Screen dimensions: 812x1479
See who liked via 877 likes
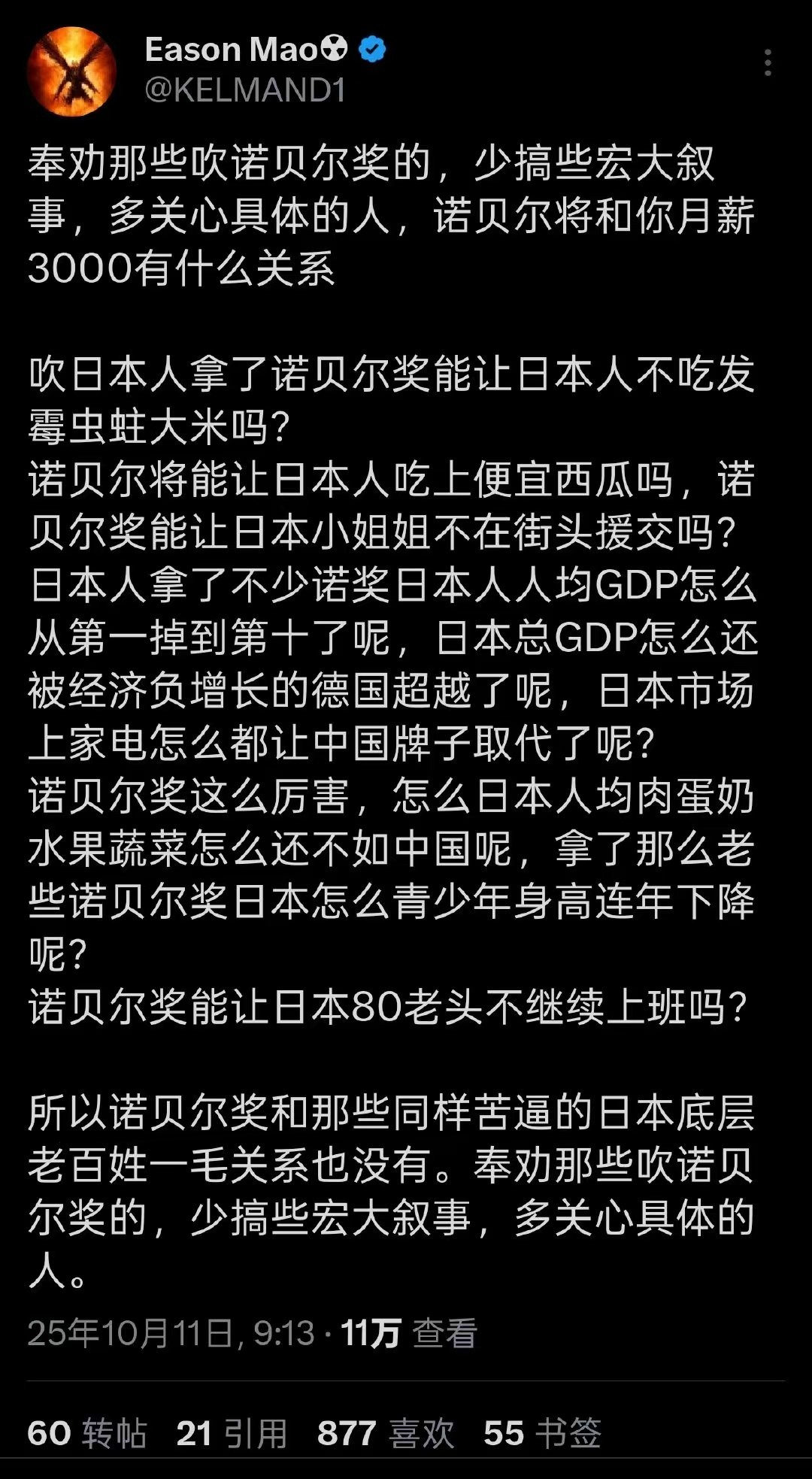(x=385, y=1433)
